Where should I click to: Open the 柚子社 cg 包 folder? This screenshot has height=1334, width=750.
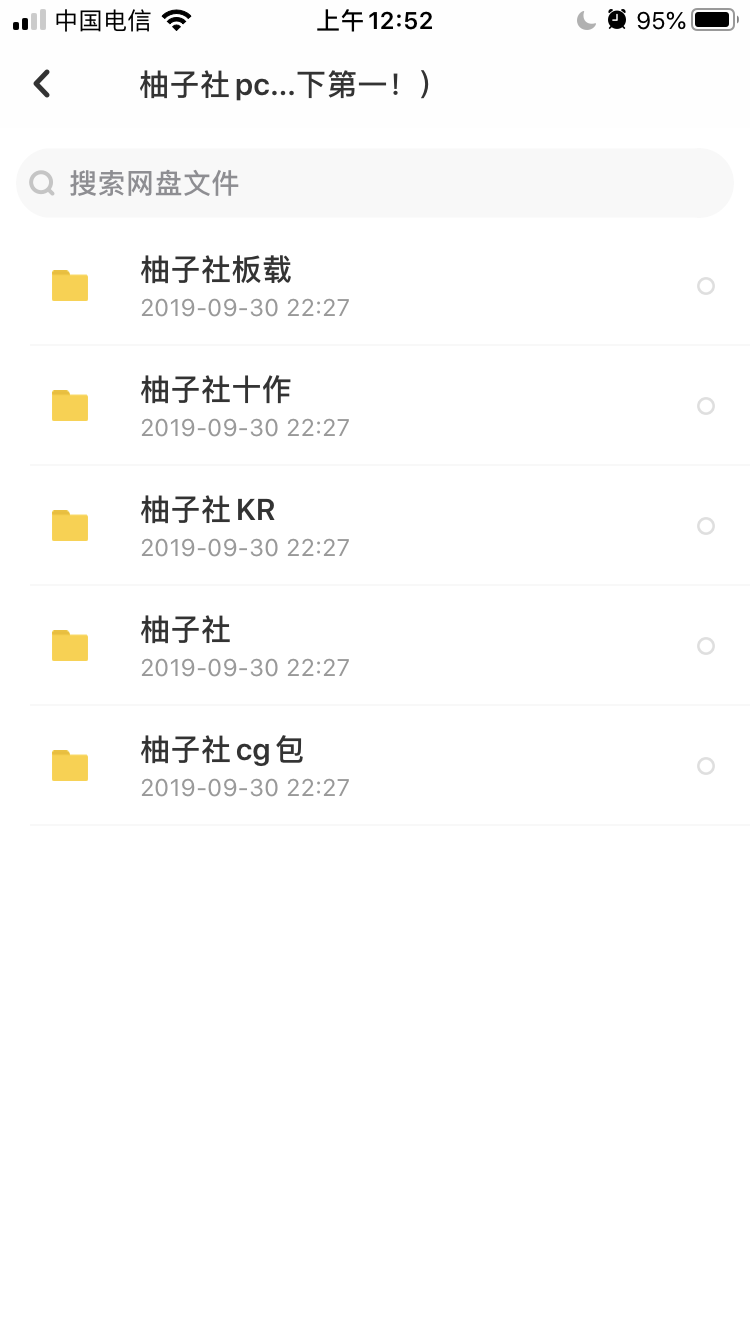pyautogui.click(x=375, y=766)
